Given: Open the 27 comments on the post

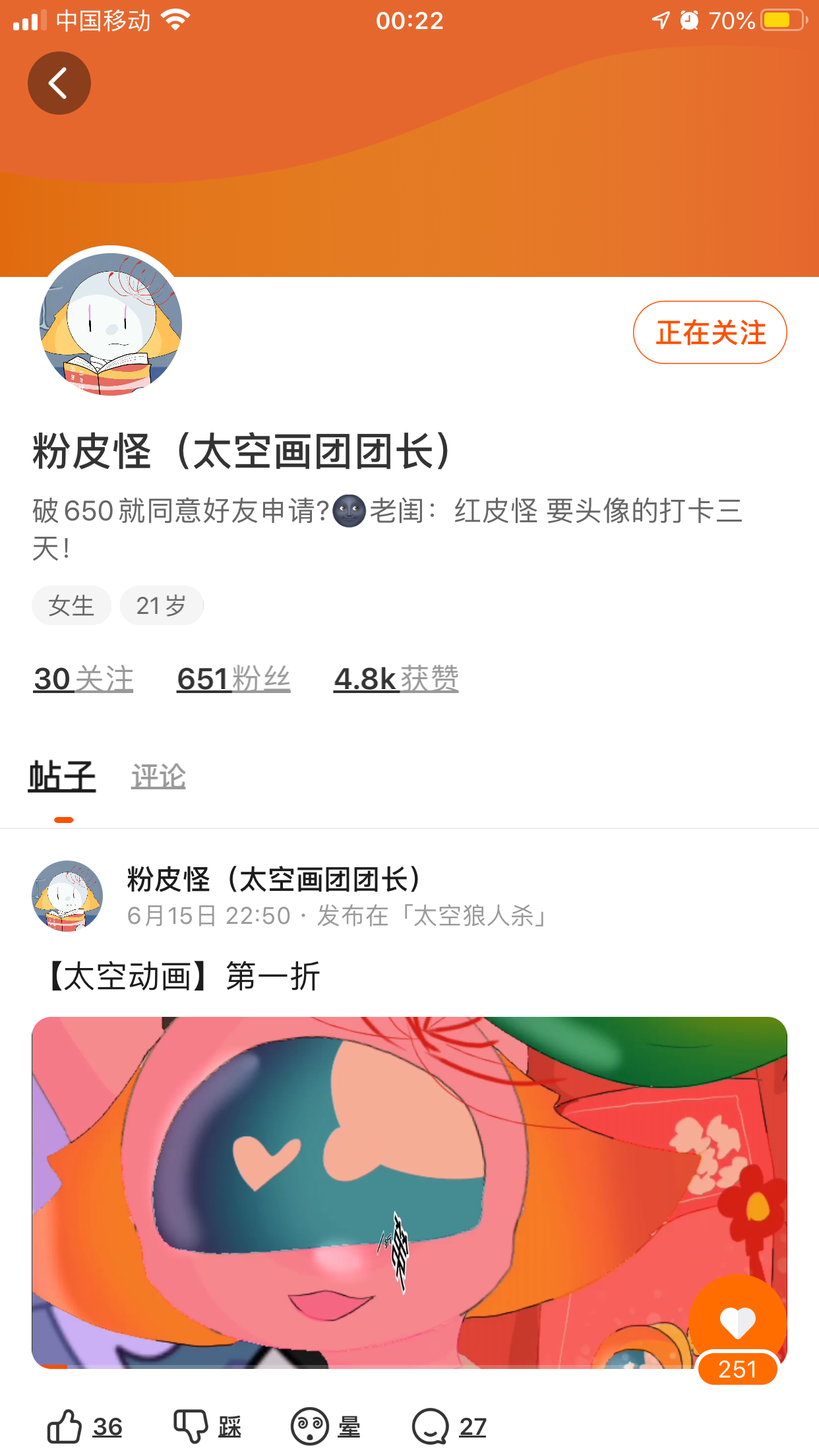Looking at the screenshot, I should coord(449,1427).
